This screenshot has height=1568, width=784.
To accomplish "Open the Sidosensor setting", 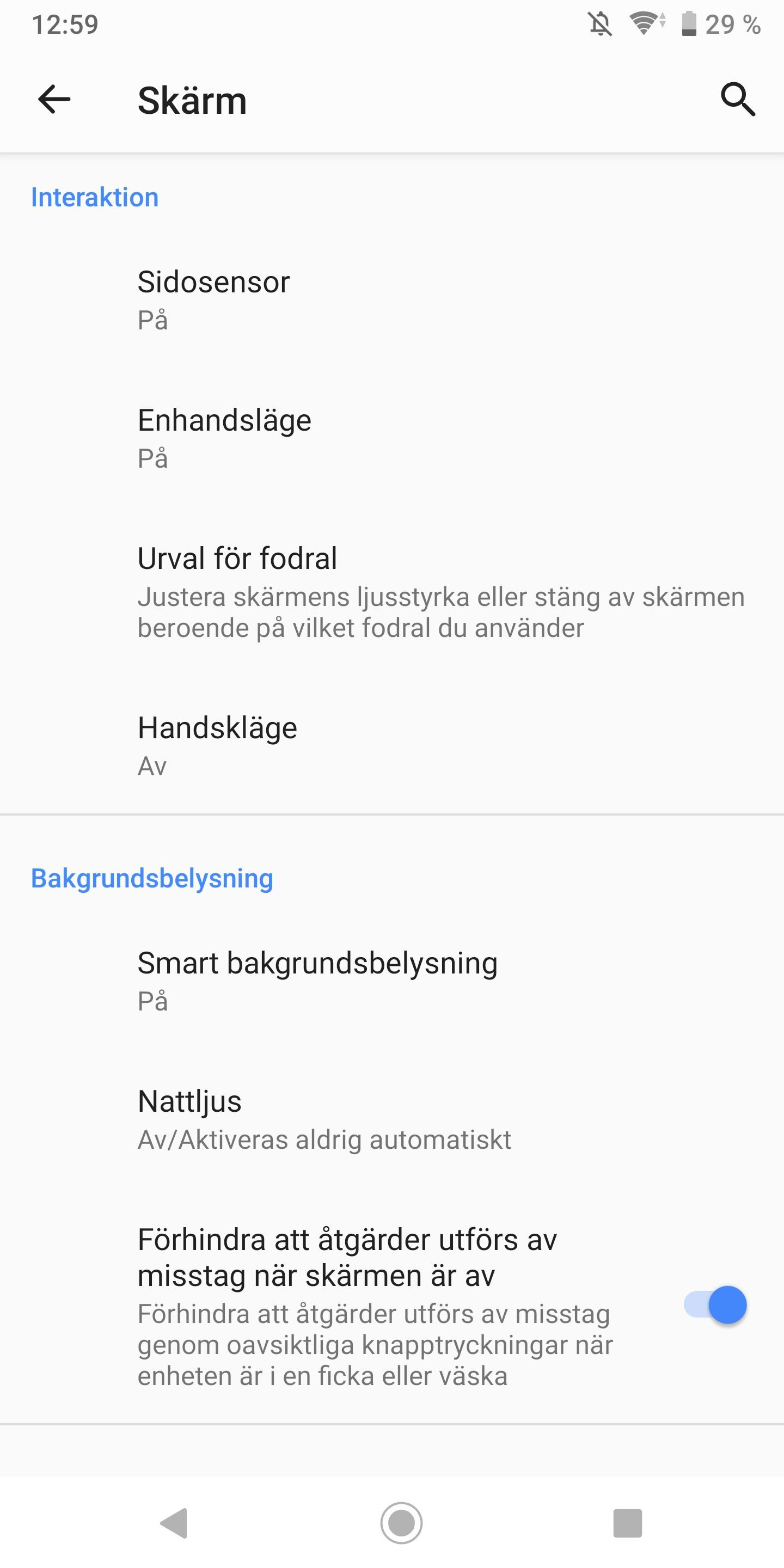I will [x=392, y=300].
